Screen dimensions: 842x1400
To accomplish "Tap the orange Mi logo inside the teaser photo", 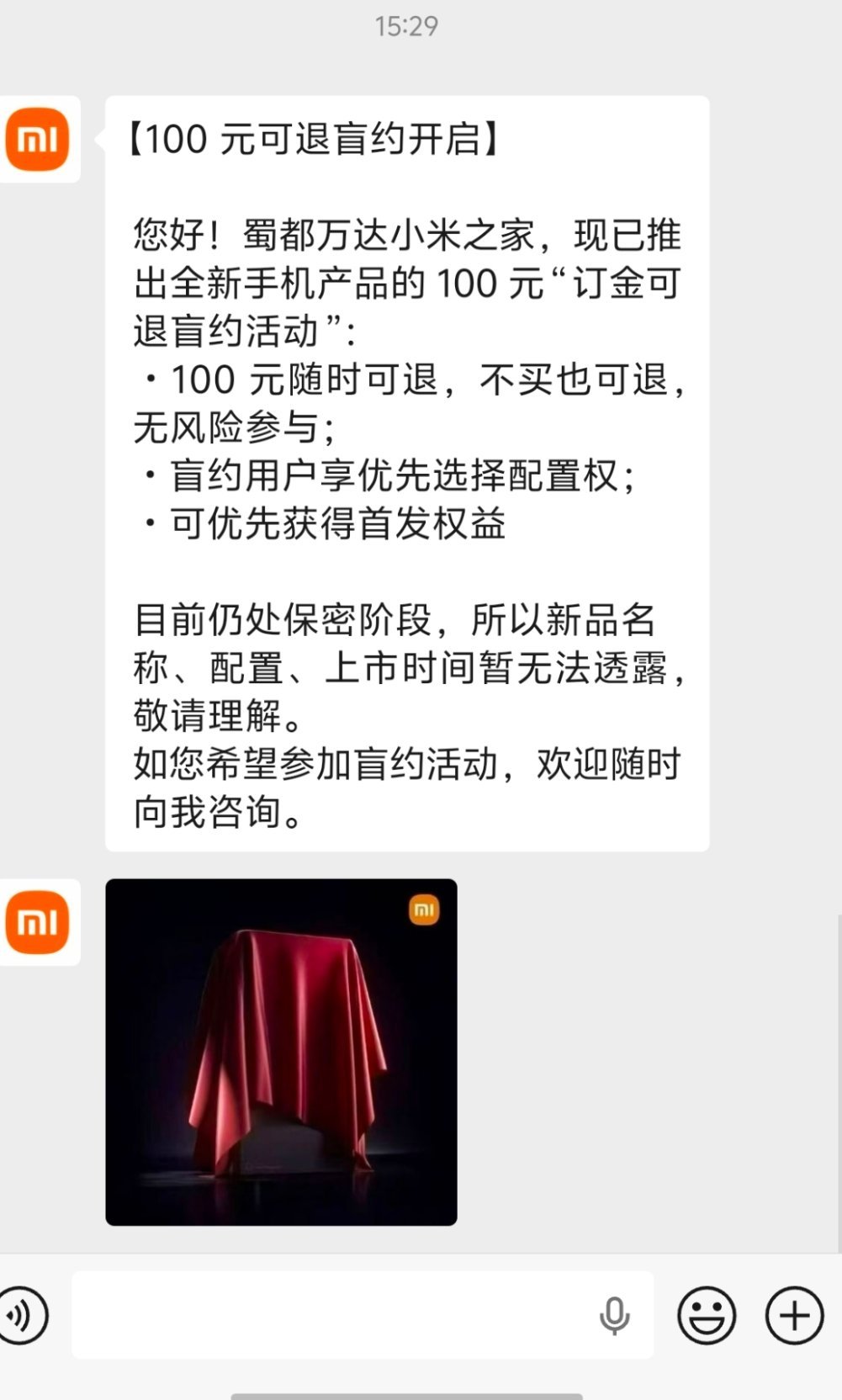I will click(x=425, y=910).
